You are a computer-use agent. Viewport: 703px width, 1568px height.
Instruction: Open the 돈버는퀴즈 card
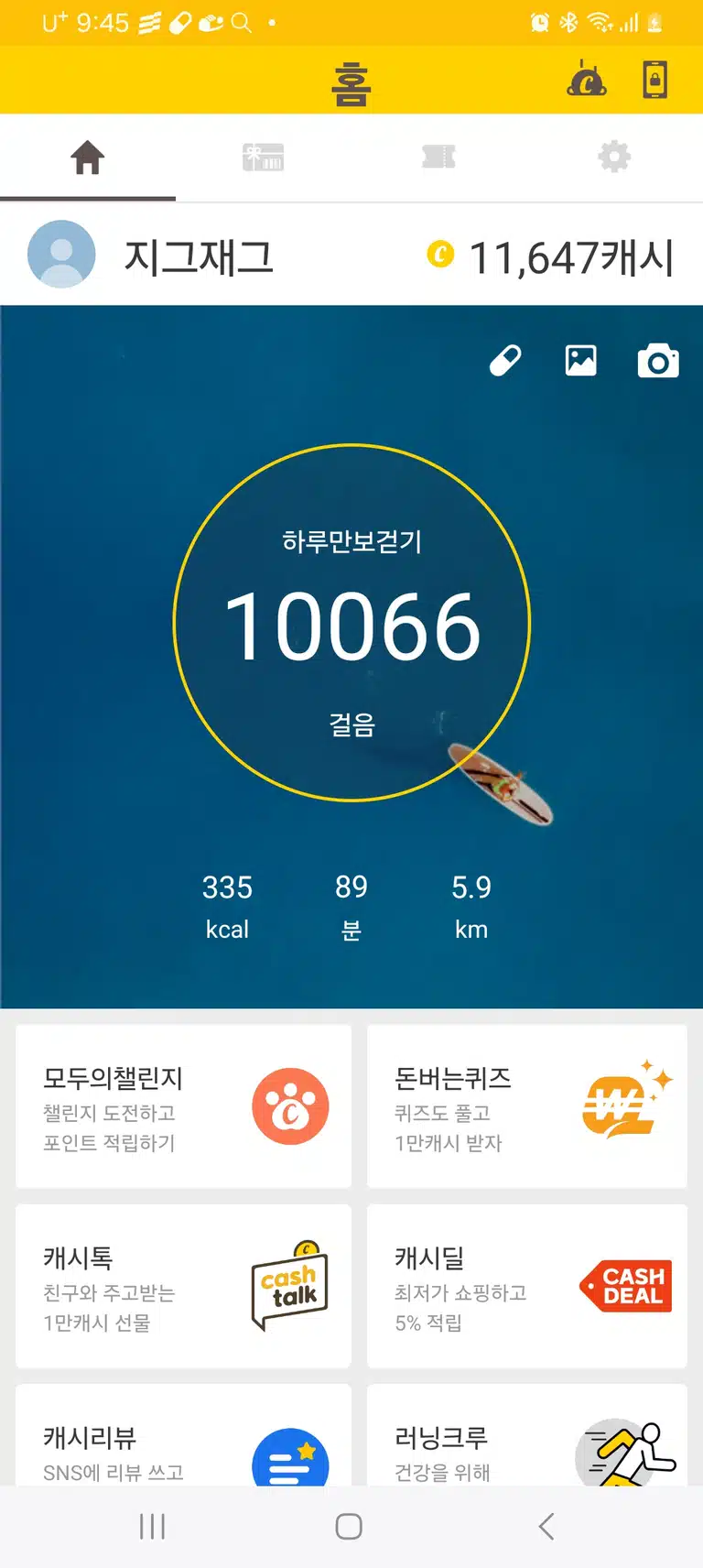[527, 1106]
